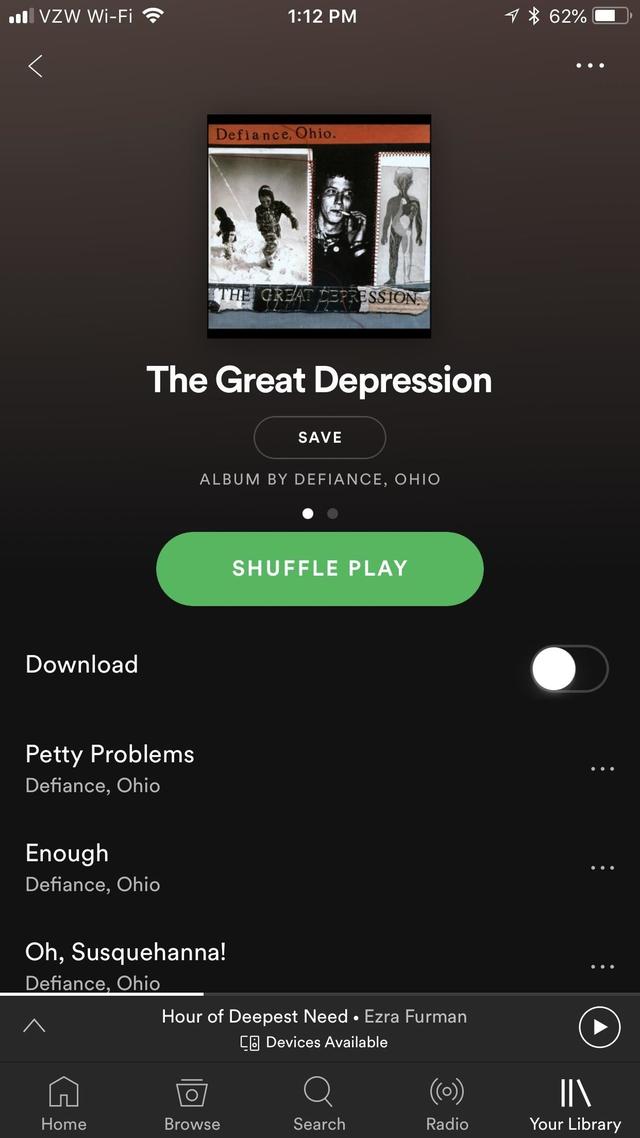Image resolution: width=640 pixels, height=1138 pixels.
Task: Expand the now playing bar
Action: (x=34, y=1026)
